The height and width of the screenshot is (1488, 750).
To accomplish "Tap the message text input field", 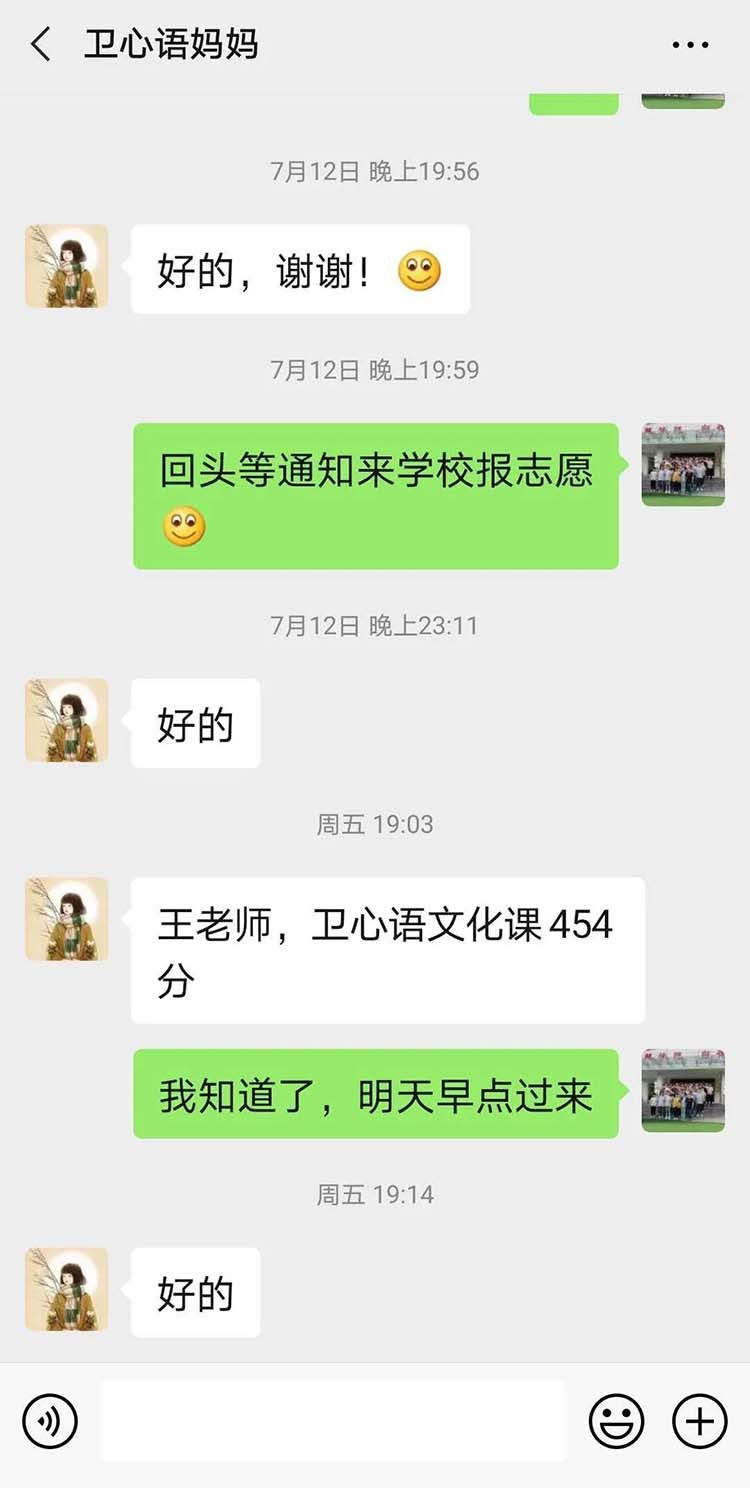I will pyautogui.click(x=333, y=1421).
